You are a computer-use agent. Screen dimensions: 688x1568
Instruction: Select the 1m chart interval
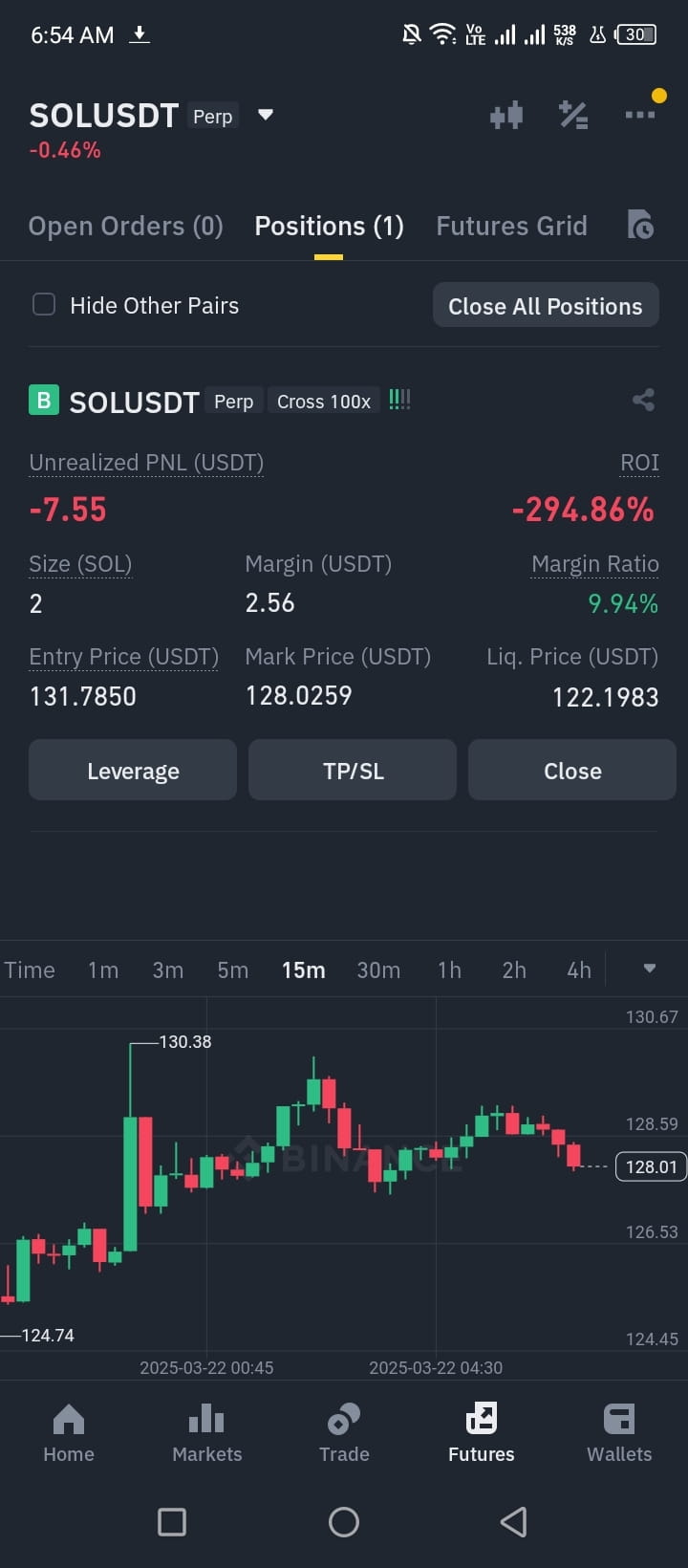pos(103,970)
